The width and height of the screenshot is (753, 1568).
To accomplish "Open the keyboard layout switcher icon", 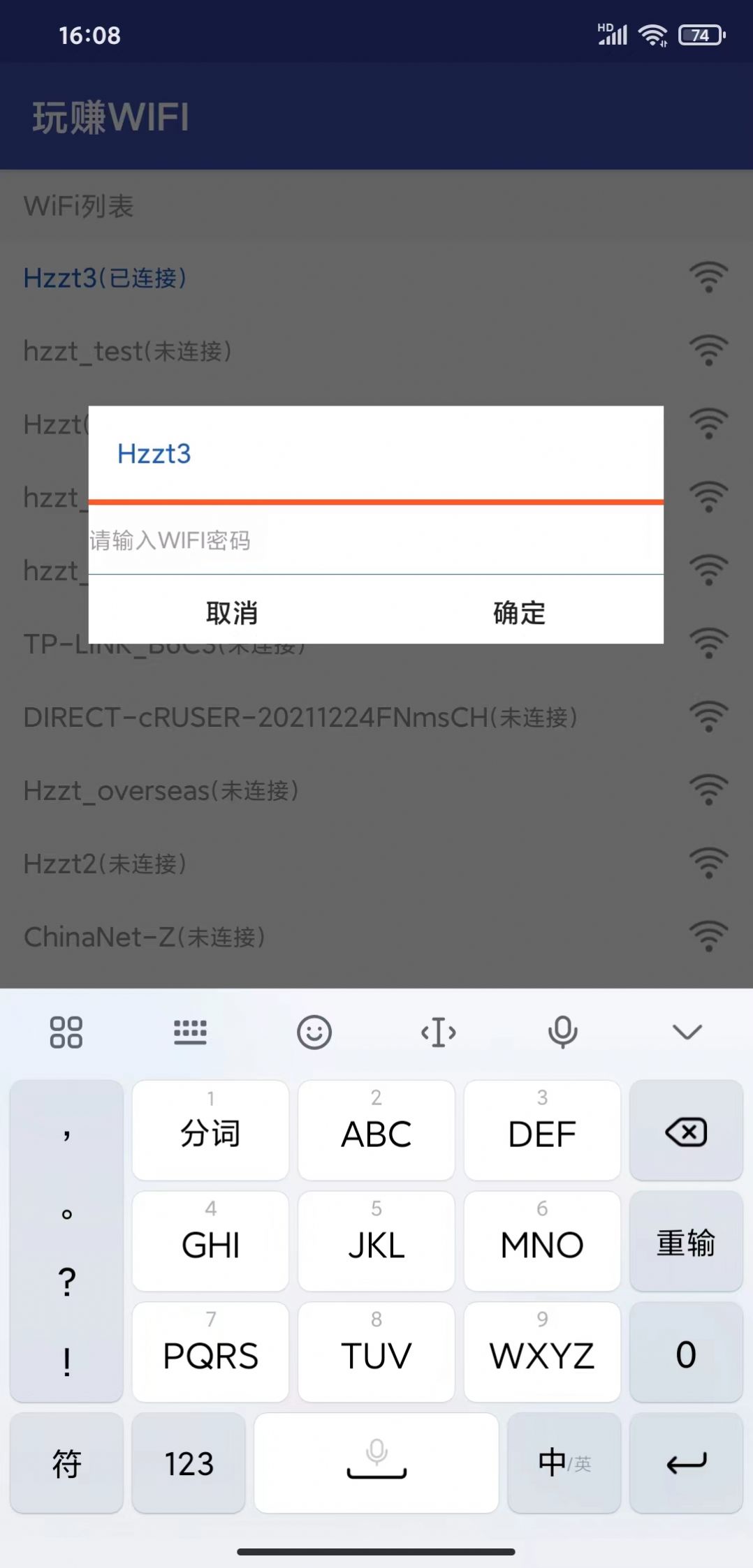I will [190, 1032].
